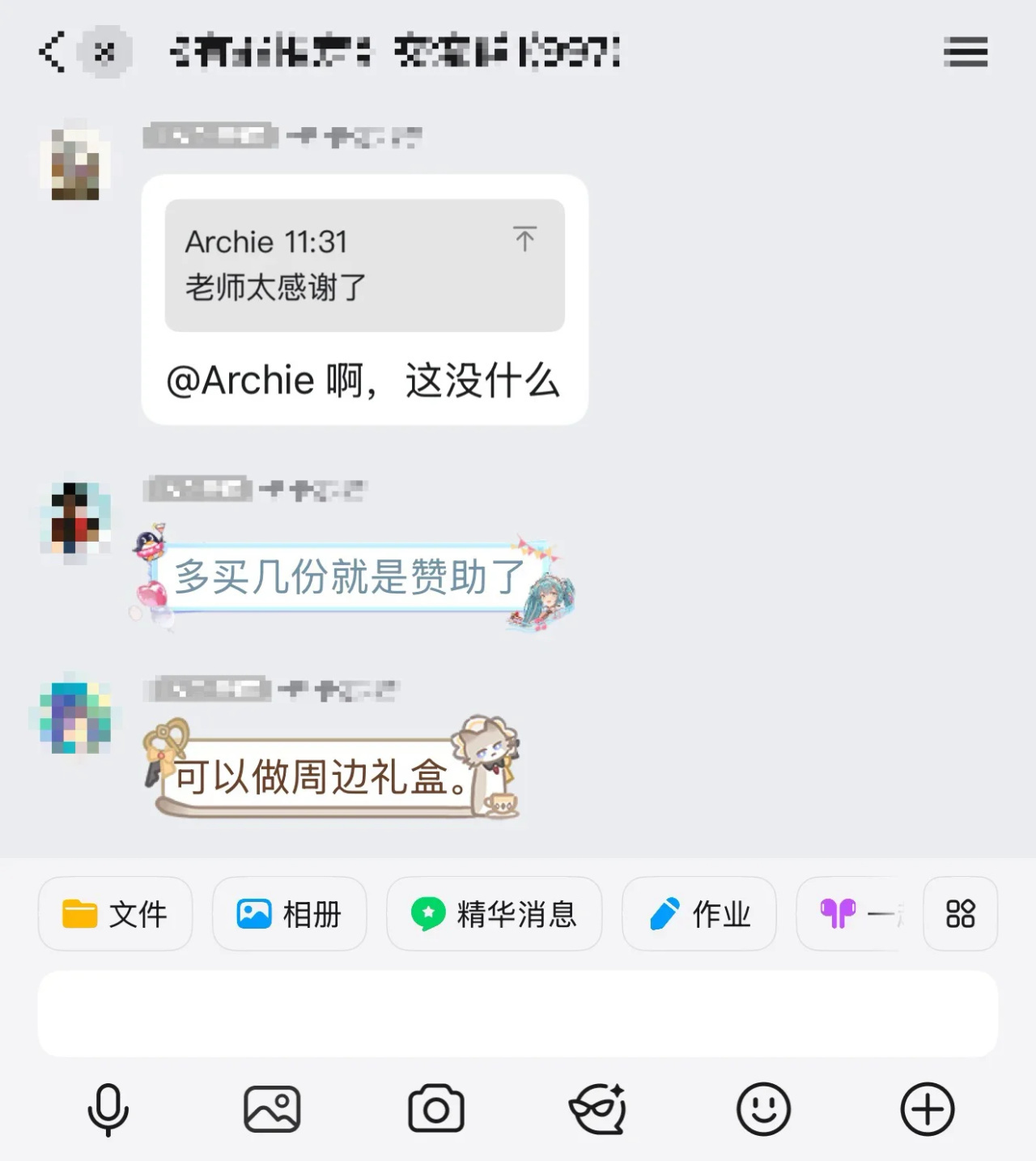The width and height of the screenshot is (1036, 1161).
Task: Record a voice message with microphone
Action: point(108,1109)
